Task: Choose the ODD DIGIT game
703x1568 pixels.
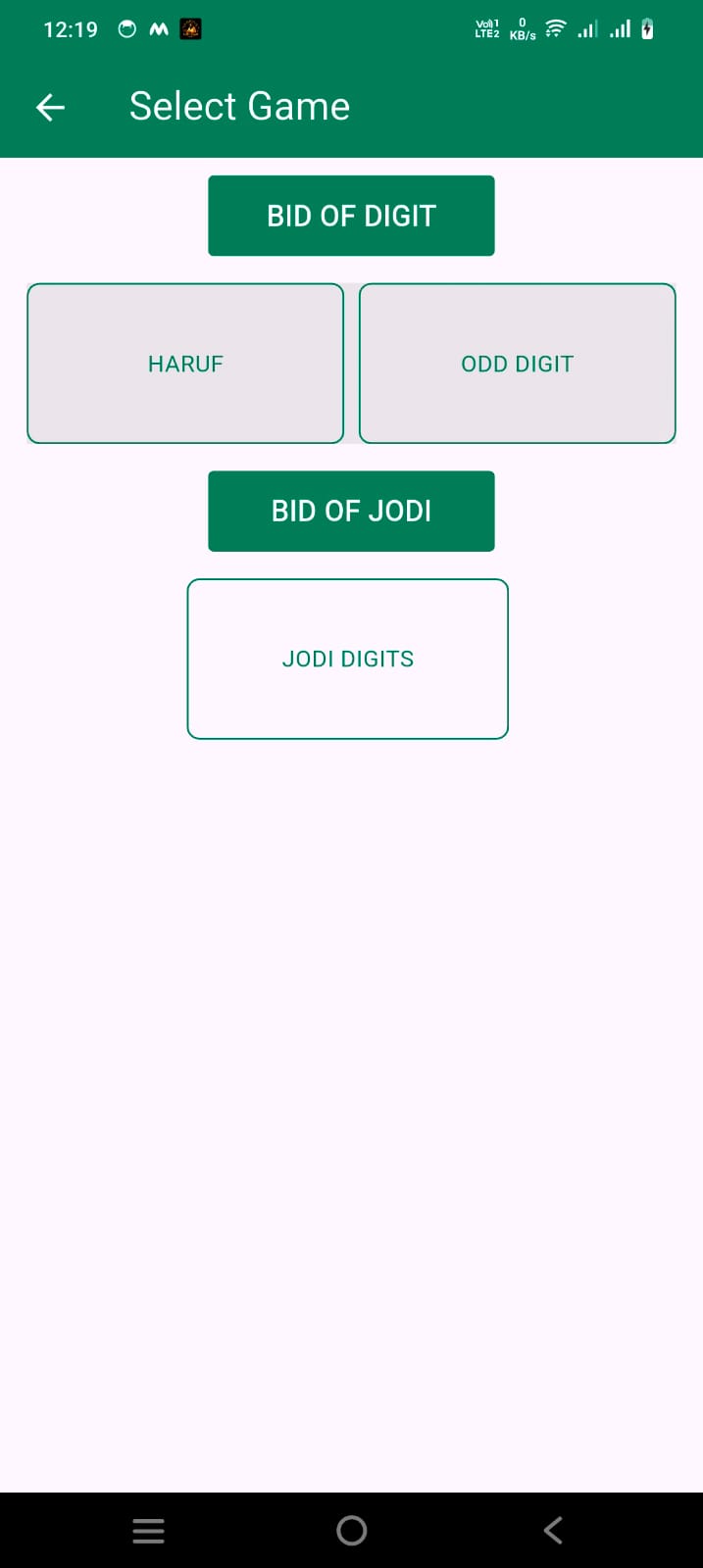Action: (x=517, y=364)
